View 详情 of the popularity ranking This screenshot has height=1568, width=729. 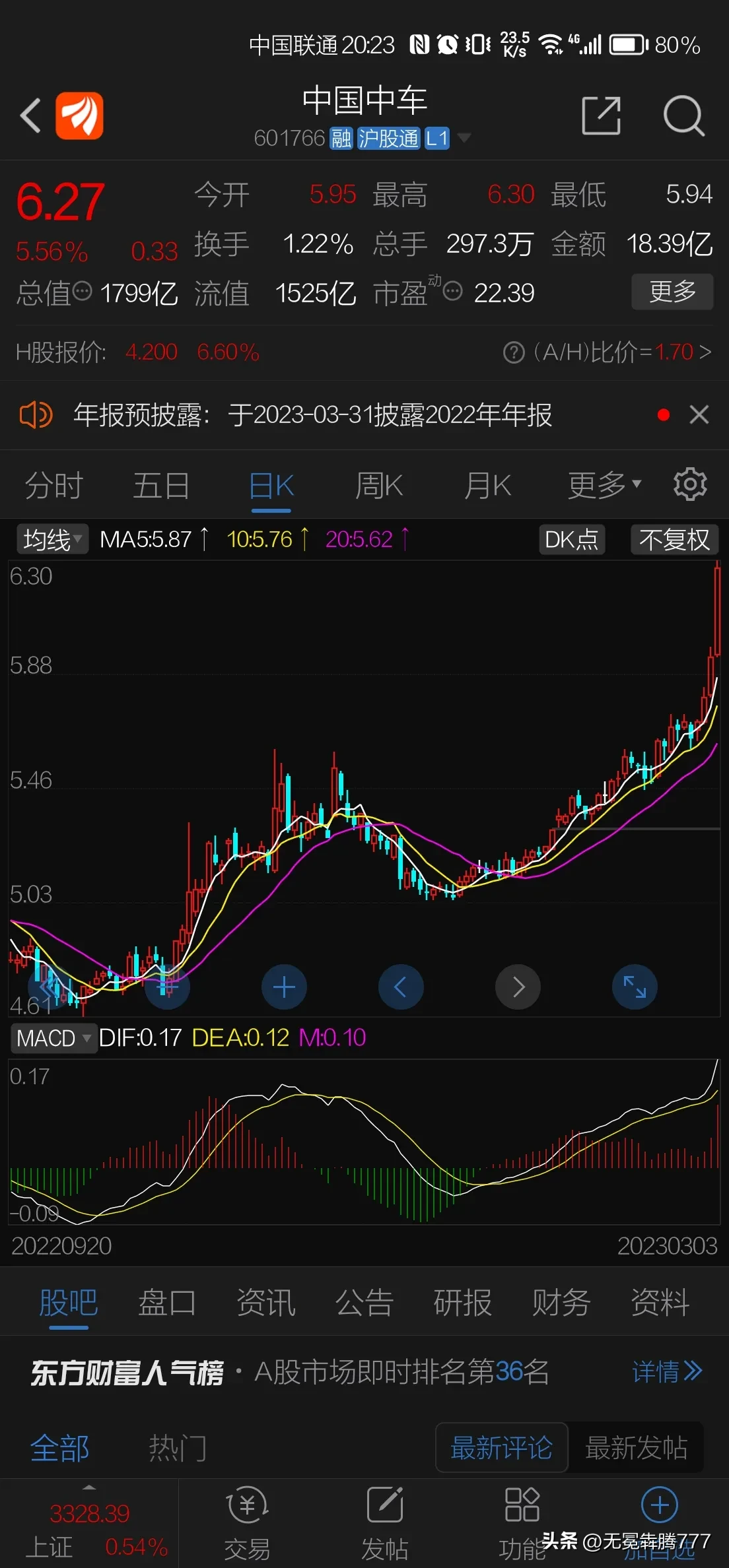tap(667, 1372)
